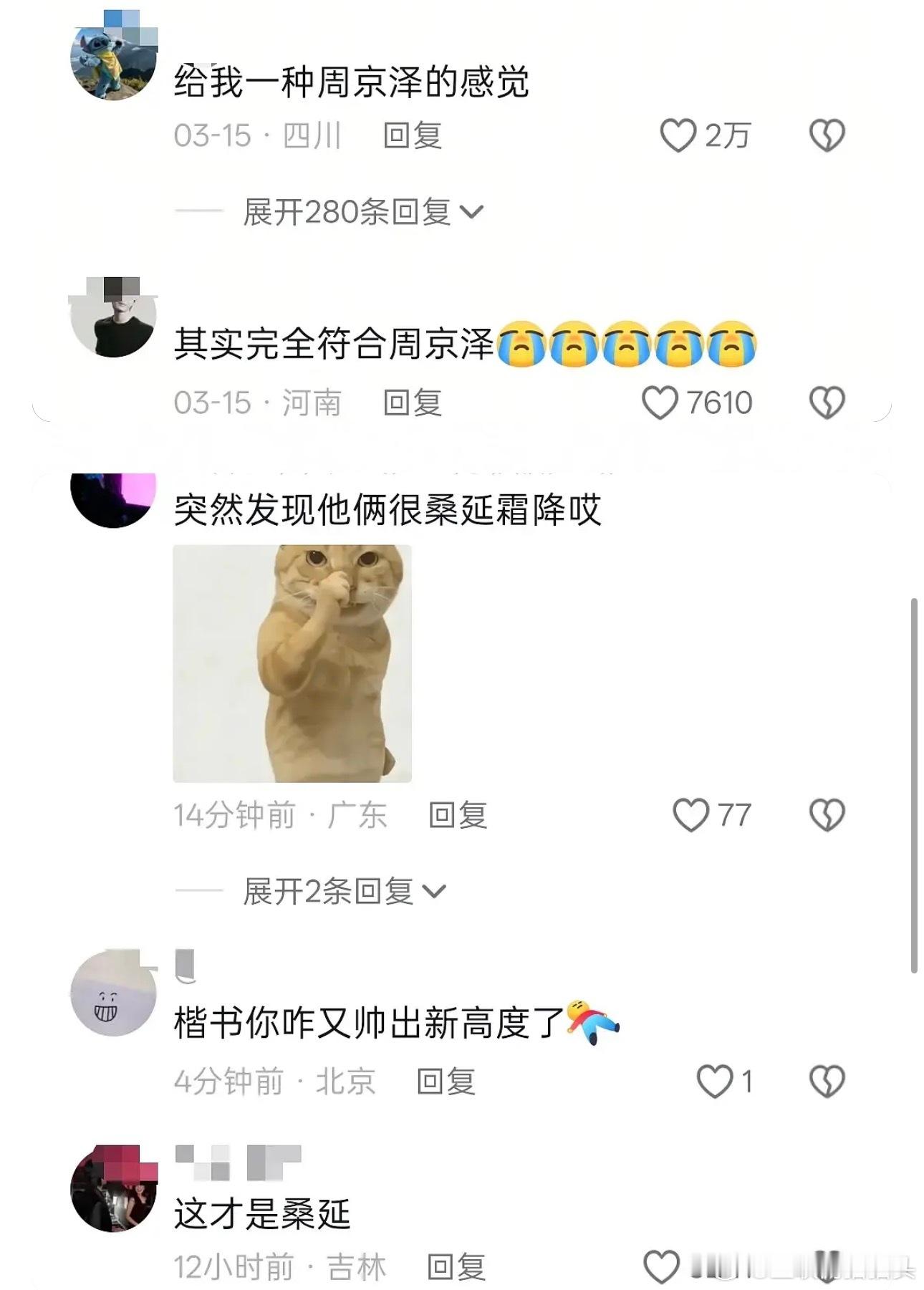Open the Stitch avatar of the first commenter

click(113, 61)
